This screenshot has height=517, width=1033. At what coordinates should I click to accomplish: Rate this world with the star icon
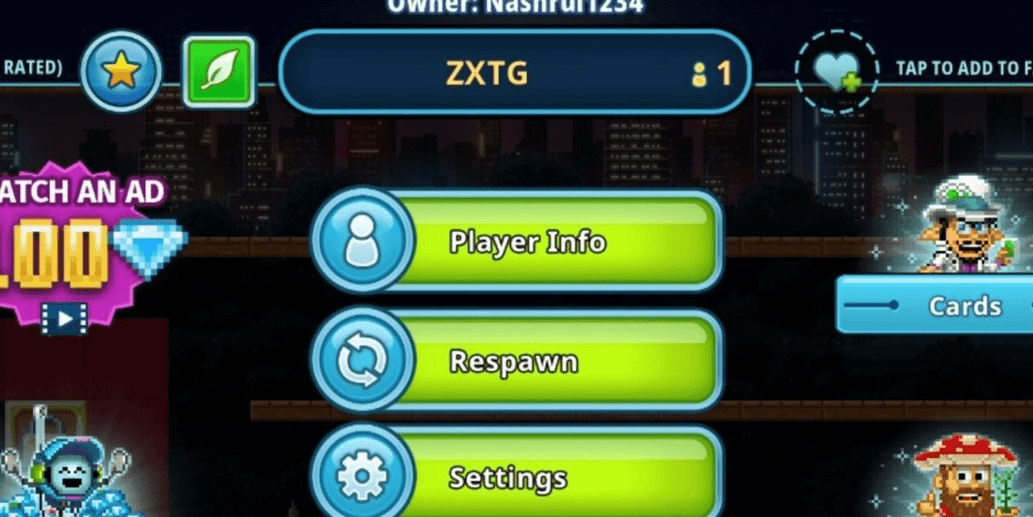[x=121, y=72]
